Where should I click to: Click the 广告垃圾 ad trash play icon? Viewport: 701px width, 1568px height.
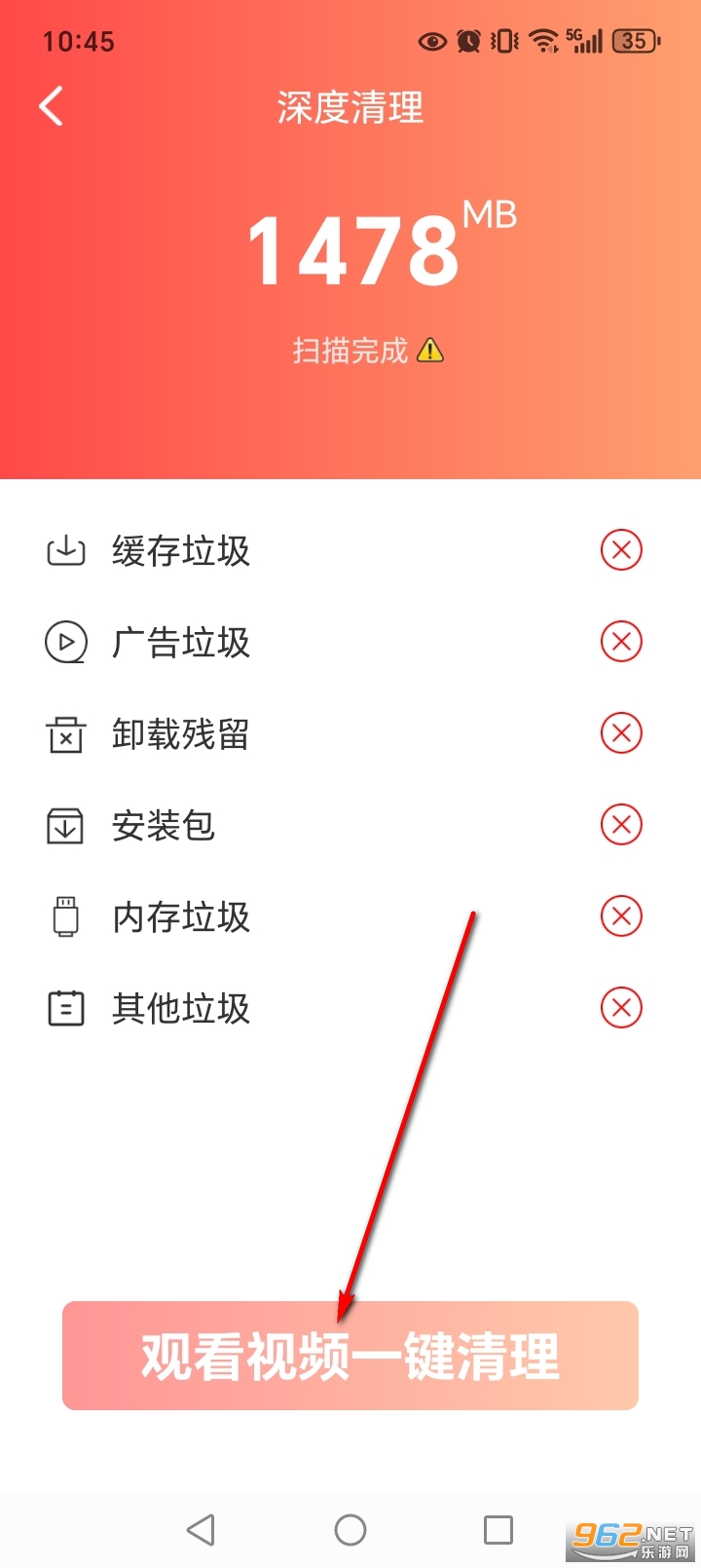[64, 642]
